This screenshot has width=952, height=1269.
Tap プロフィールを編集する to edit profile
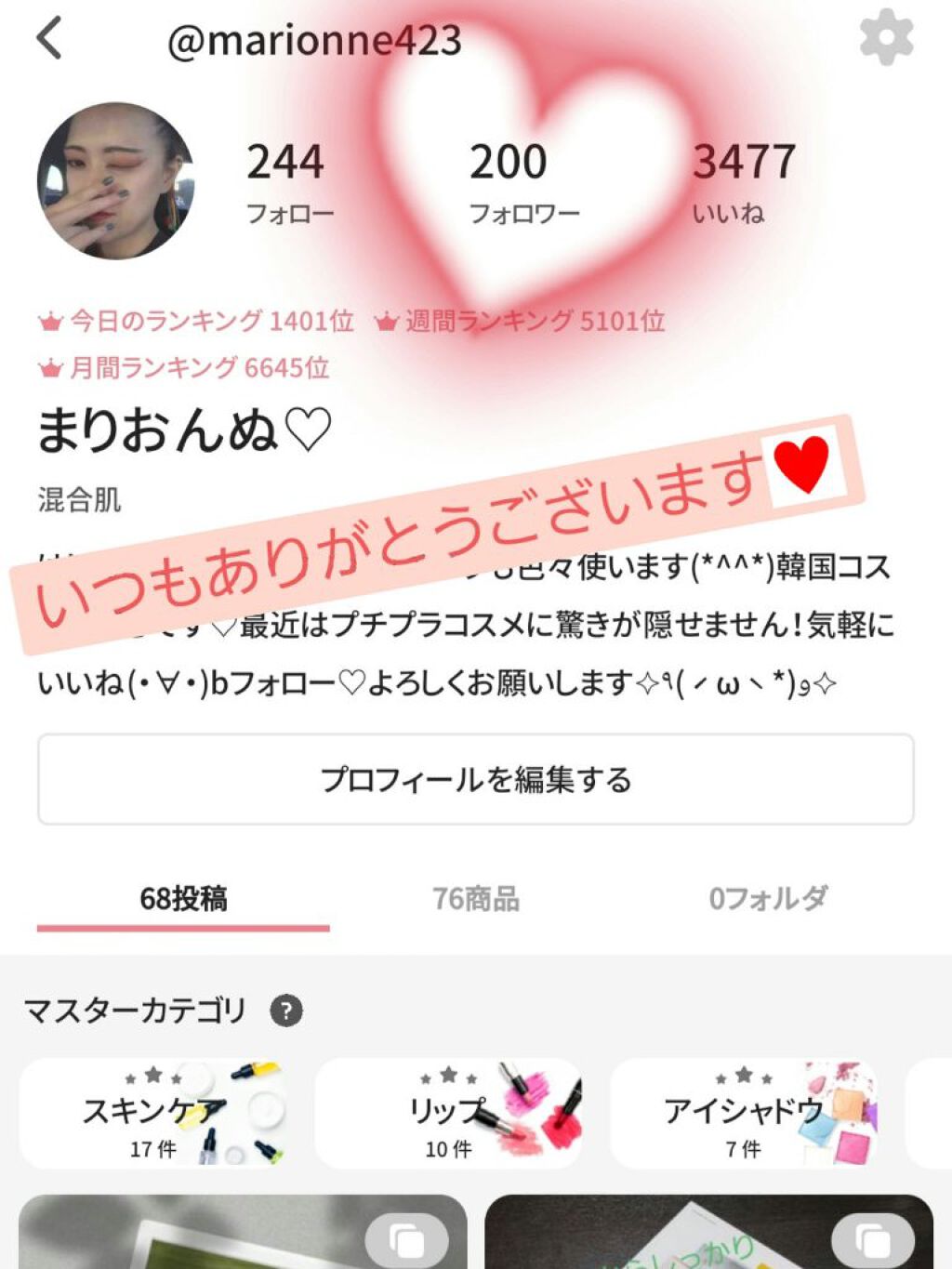click(476, 781)
